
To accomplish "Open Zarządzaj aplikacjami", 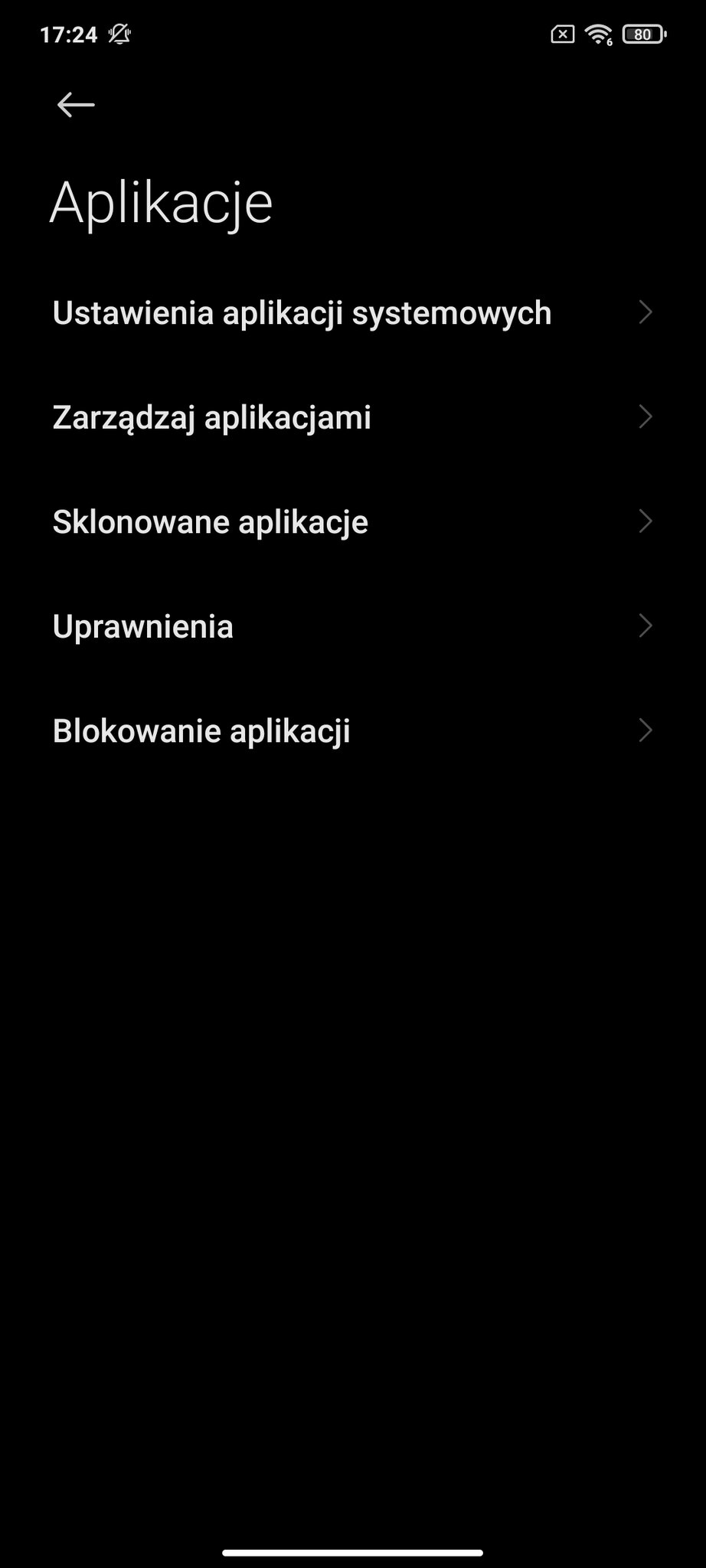I will (x=353, y=417).
